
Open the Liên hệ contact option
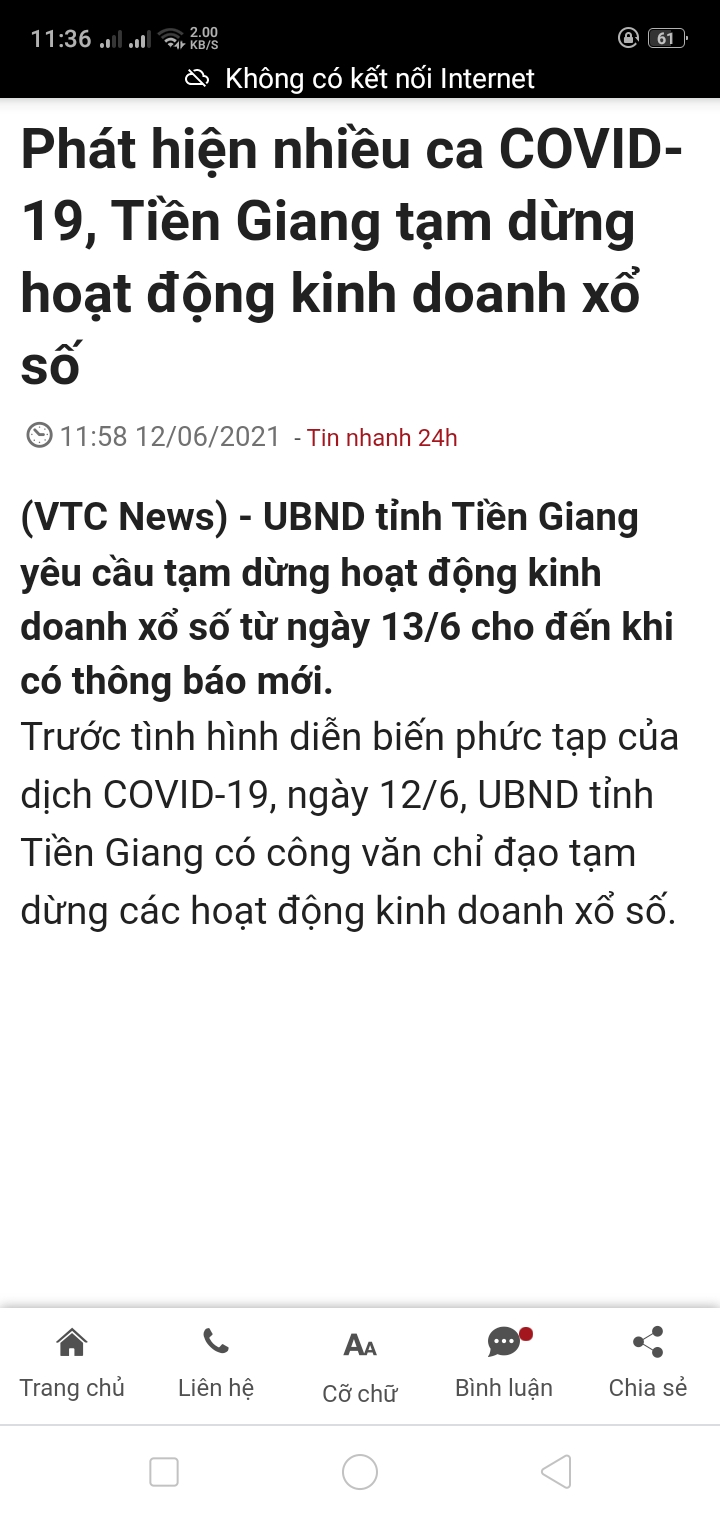[x=216, y=1363]
